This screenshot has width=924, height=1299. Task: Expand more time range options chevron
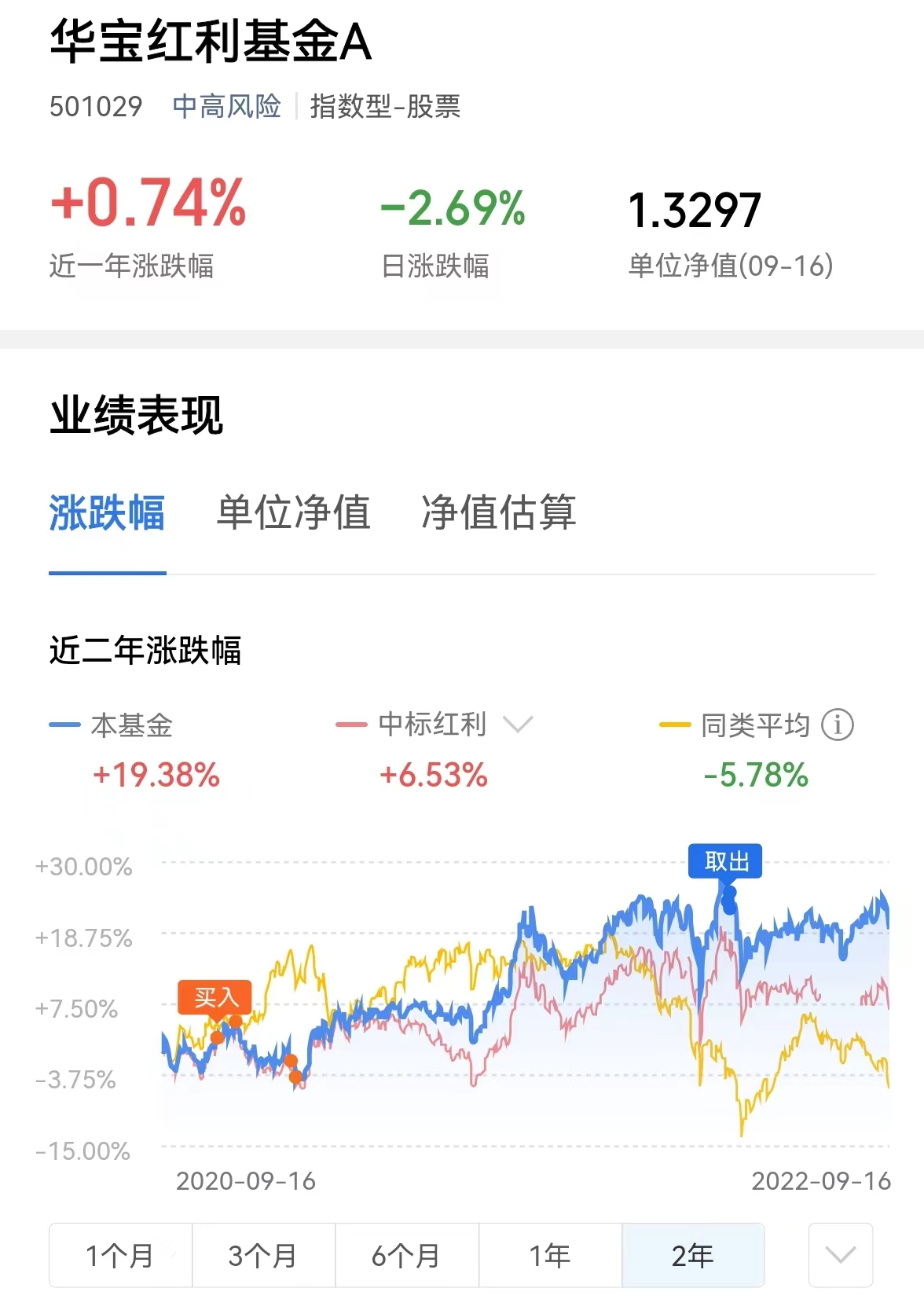840,1255
